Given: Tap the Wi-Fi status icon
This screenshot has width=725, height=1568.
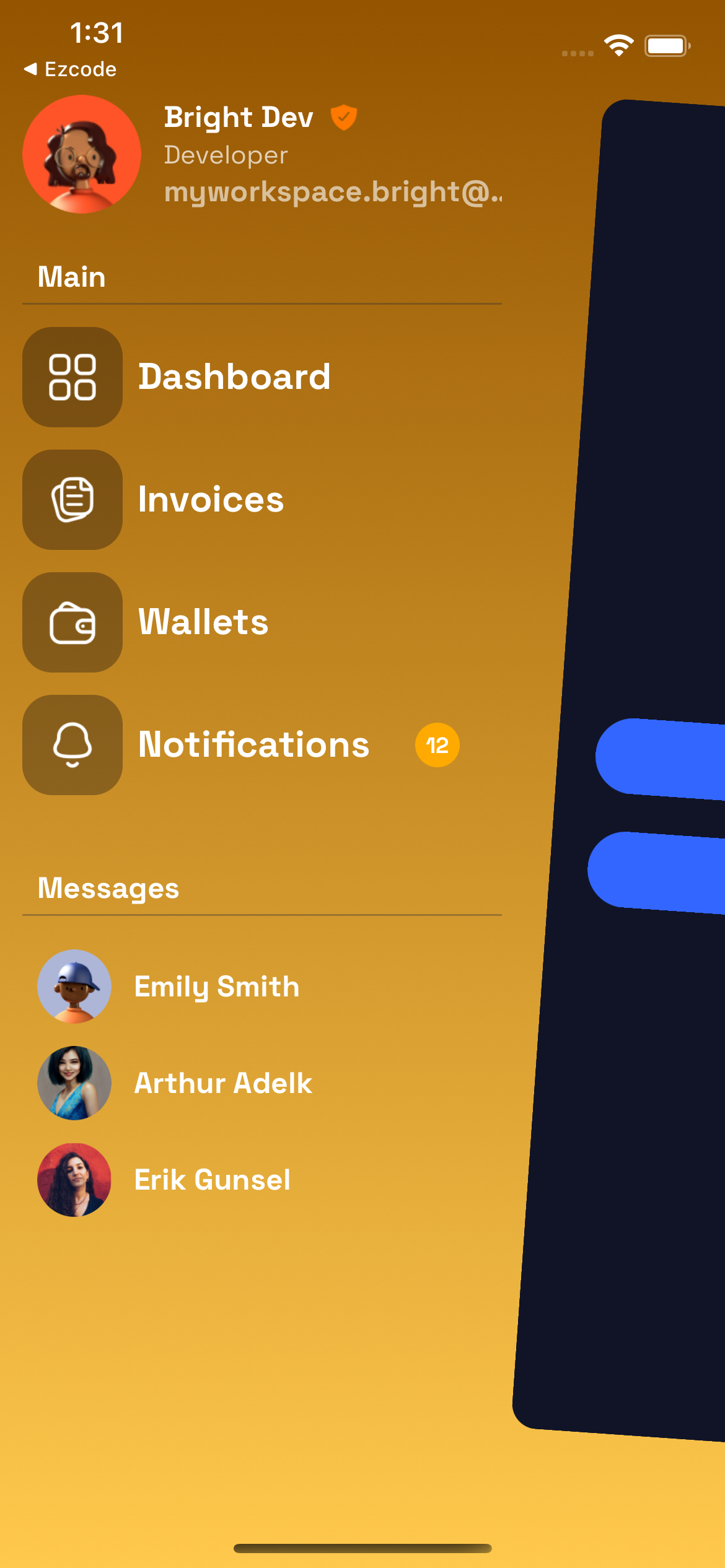Looking at the screenshot, I should (x=618, y=44).
